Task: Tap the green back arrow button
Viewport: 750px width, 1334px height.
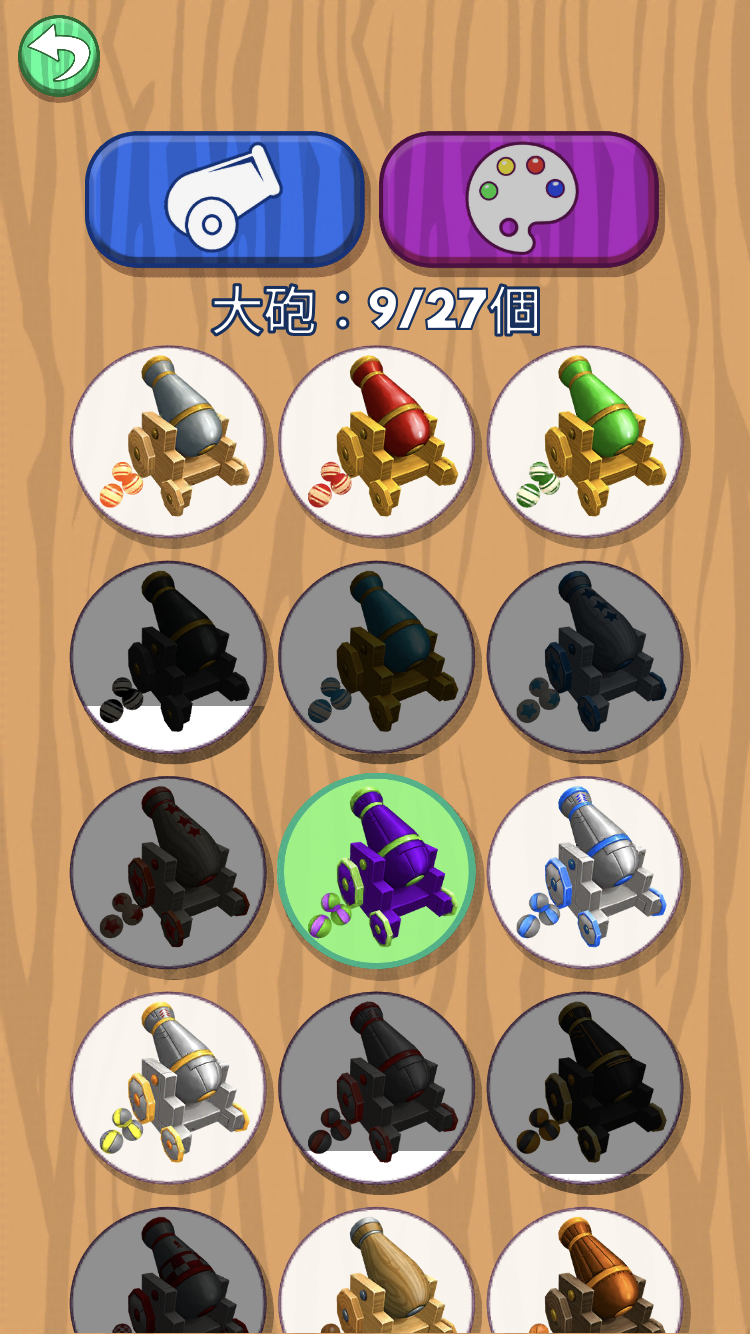Action: [59, 56]
